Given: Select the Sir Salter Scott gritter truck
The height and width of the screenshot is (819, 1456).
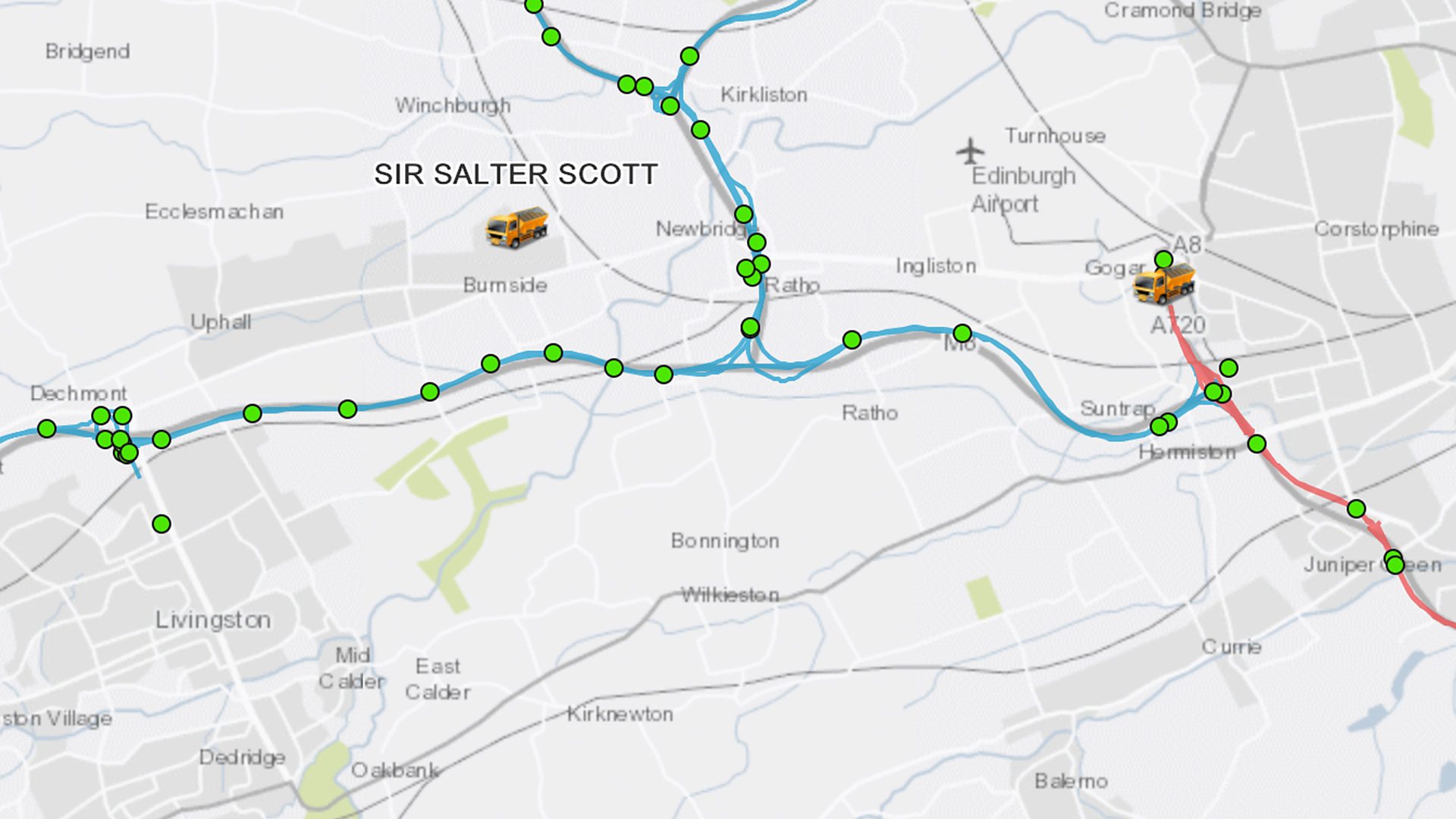Looking at the screenshot, I should pyautogui.click(x=516, y=227).
